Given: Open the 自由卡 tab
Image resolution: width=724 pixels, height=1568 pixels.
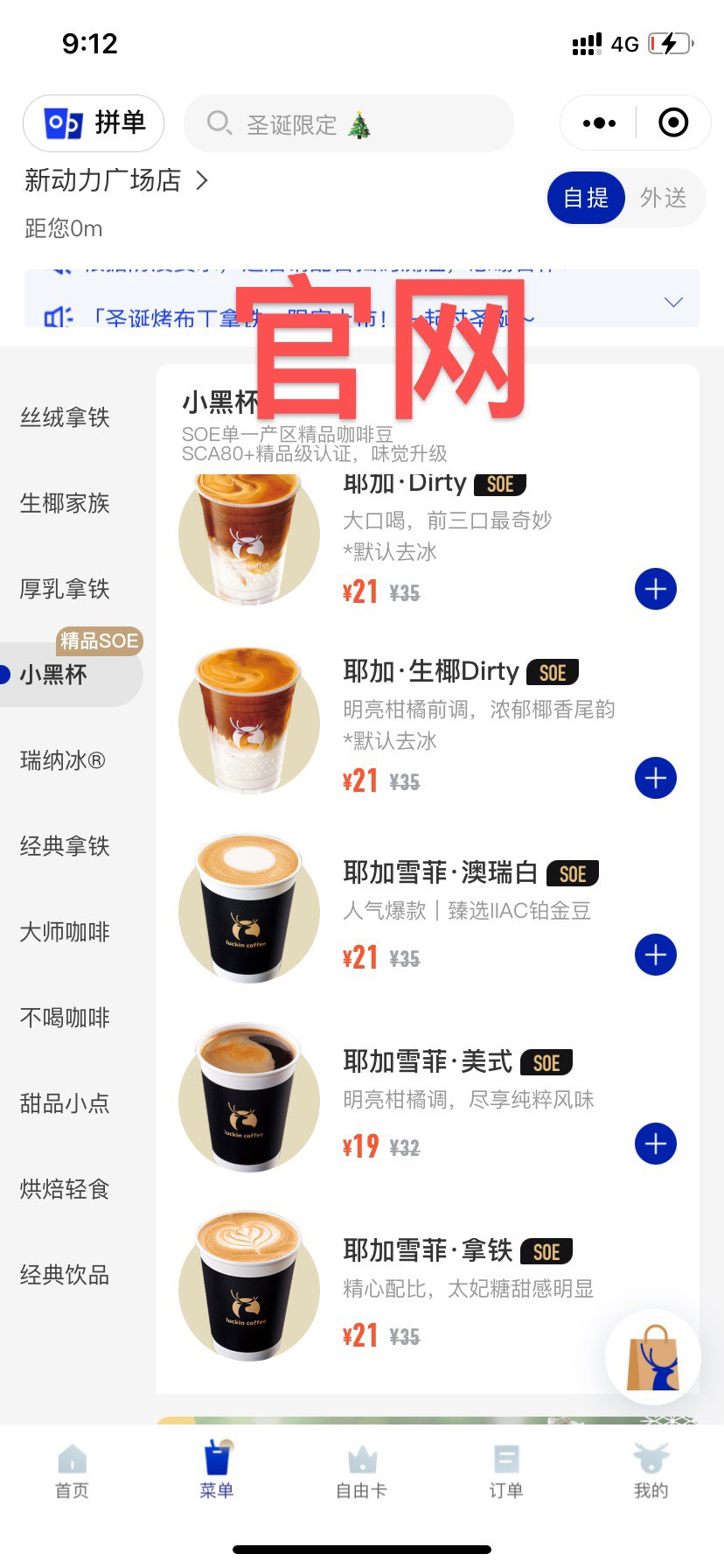Looking at the screenshot, I should click(361, 1472).
